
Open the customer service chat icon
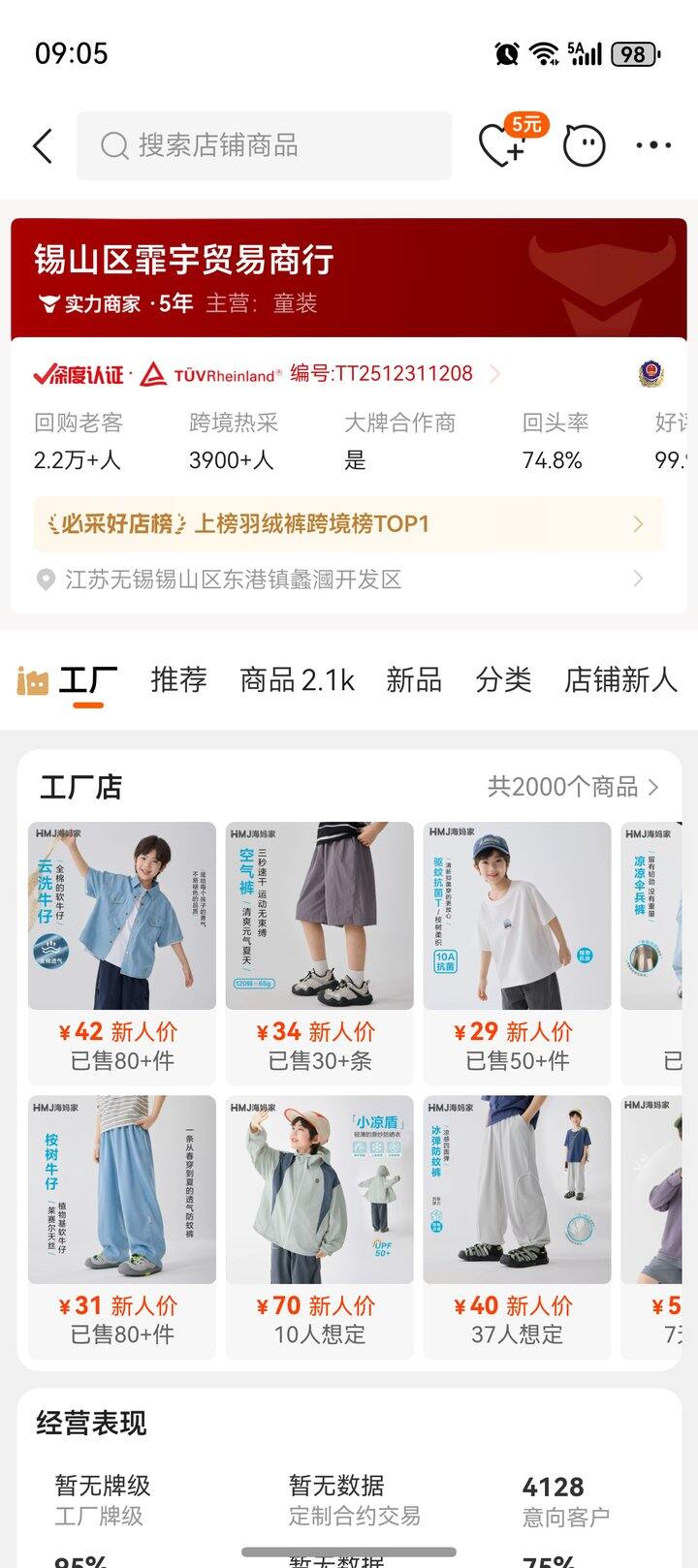click(584, 145)
